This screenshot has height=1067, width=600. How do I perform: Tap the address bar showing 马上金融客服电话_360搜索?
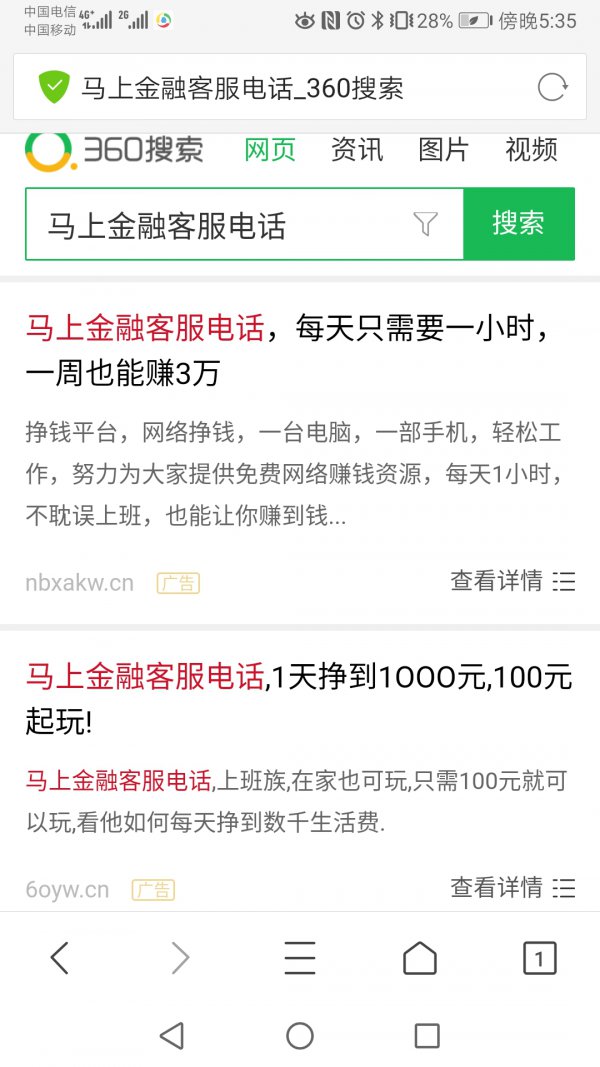click(300, 87)
